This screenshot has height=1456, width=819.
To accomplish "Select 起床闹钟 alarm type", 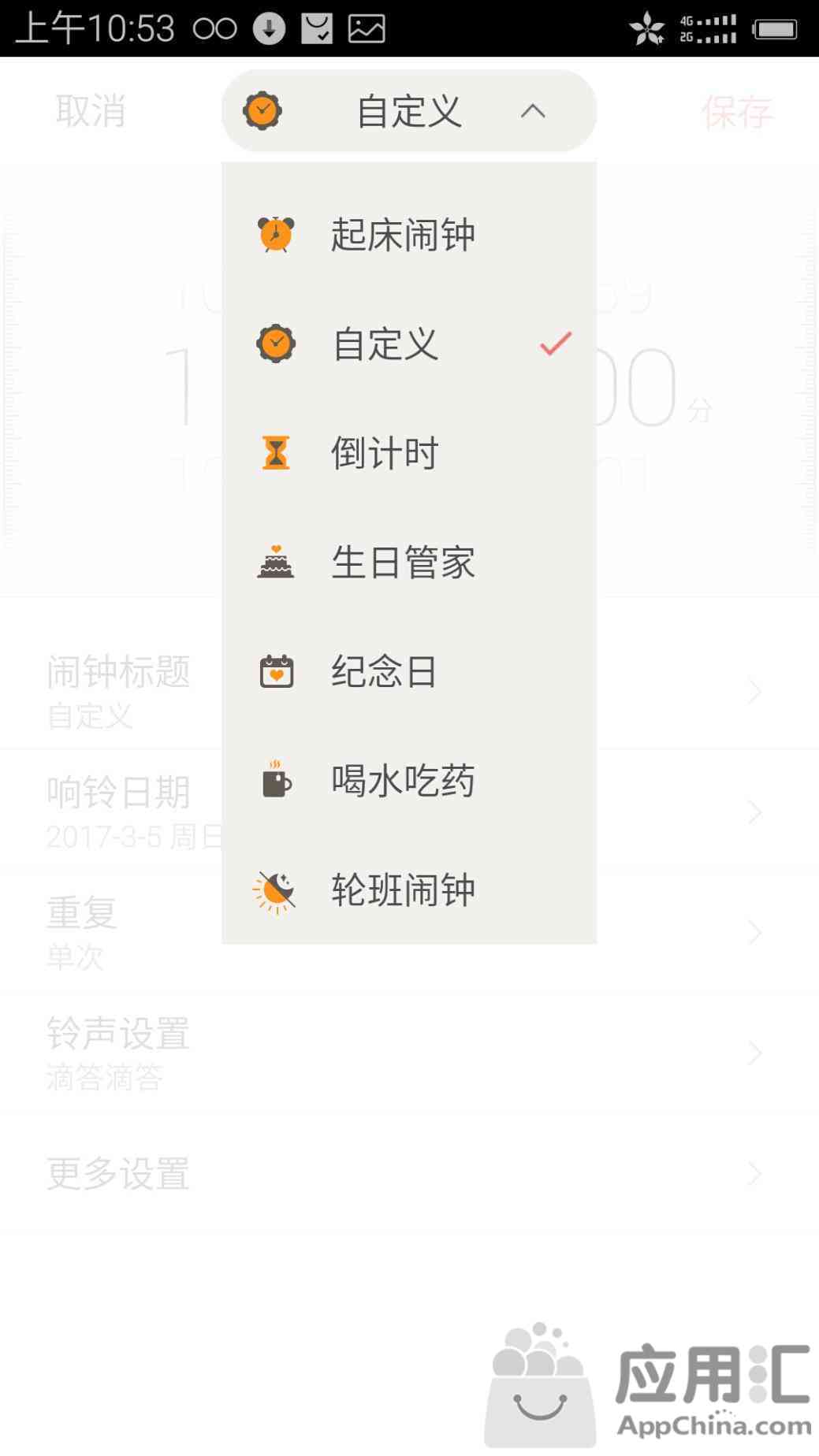I will (409, 235).
